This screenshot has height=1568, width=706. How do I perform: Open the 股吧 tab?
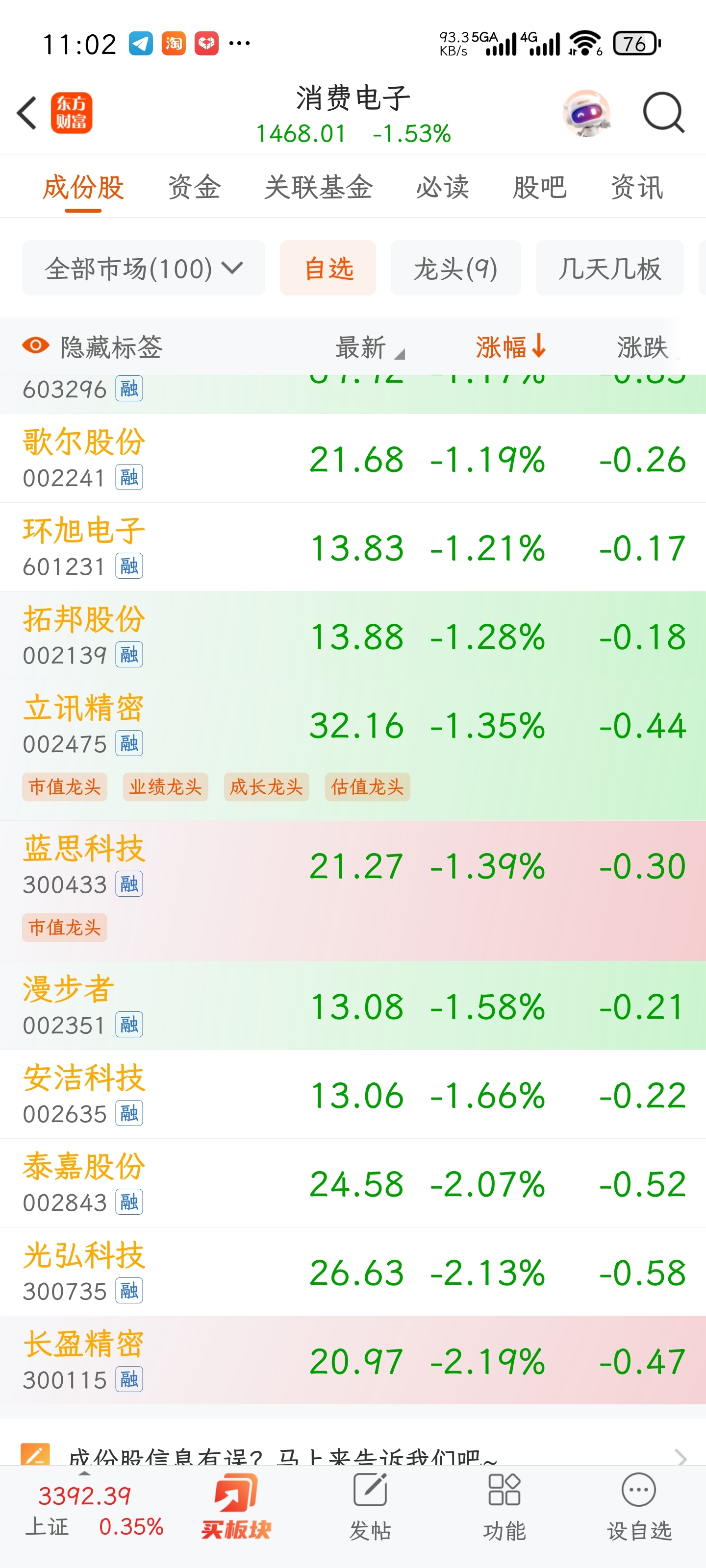[540, 187]
